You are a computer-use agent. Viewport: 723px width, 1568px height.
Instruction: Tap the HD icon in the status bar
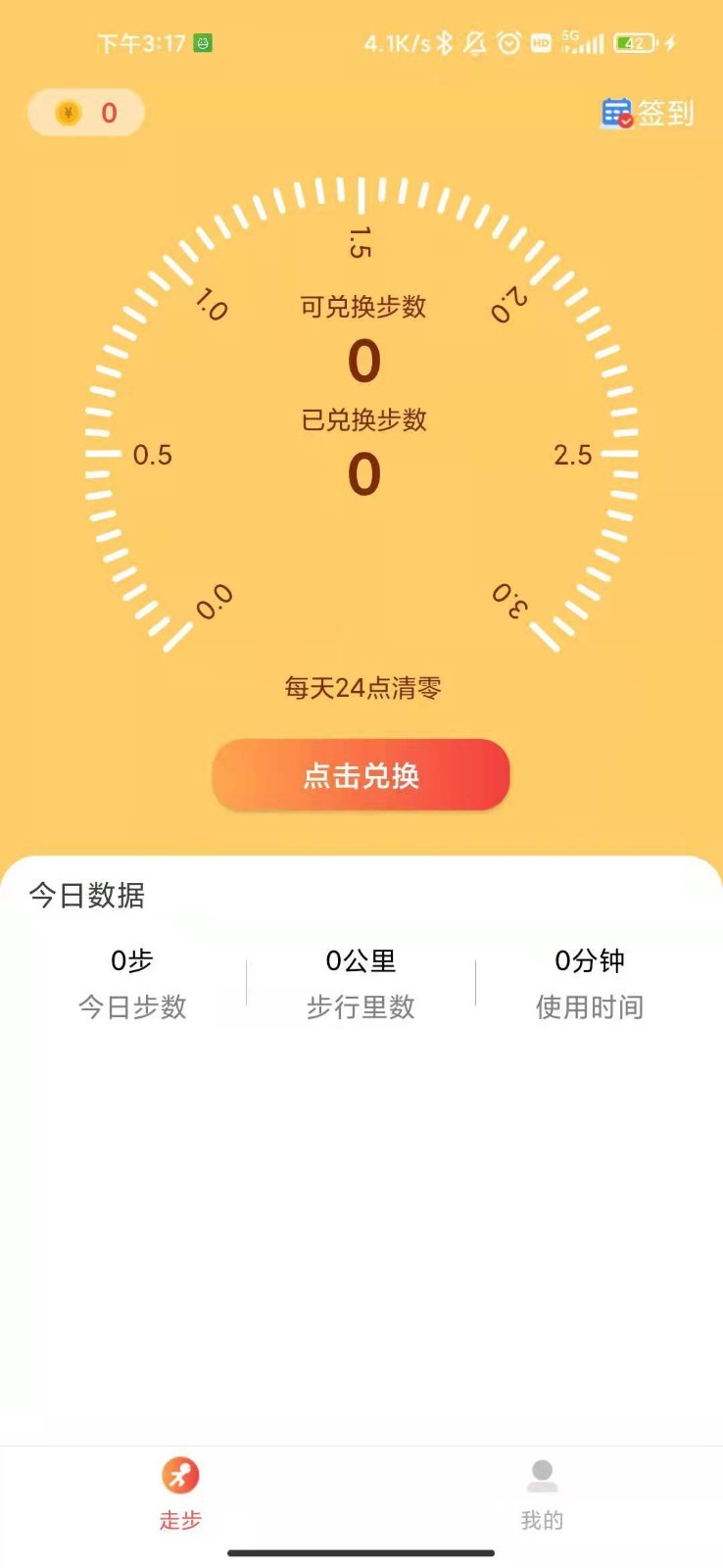pos(539,42)
